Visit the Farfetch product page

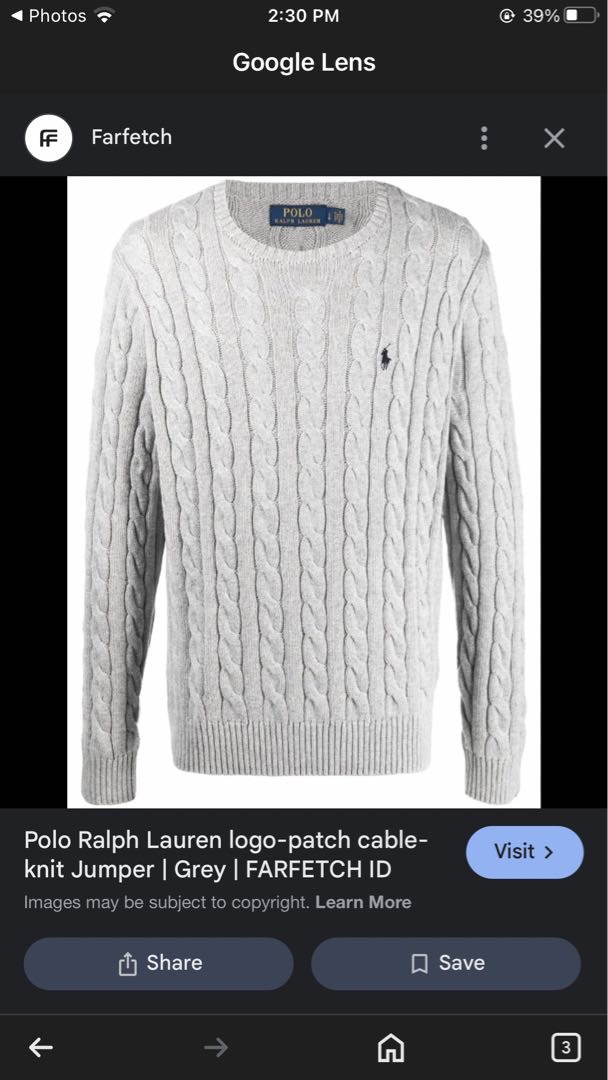pos(524,852)
